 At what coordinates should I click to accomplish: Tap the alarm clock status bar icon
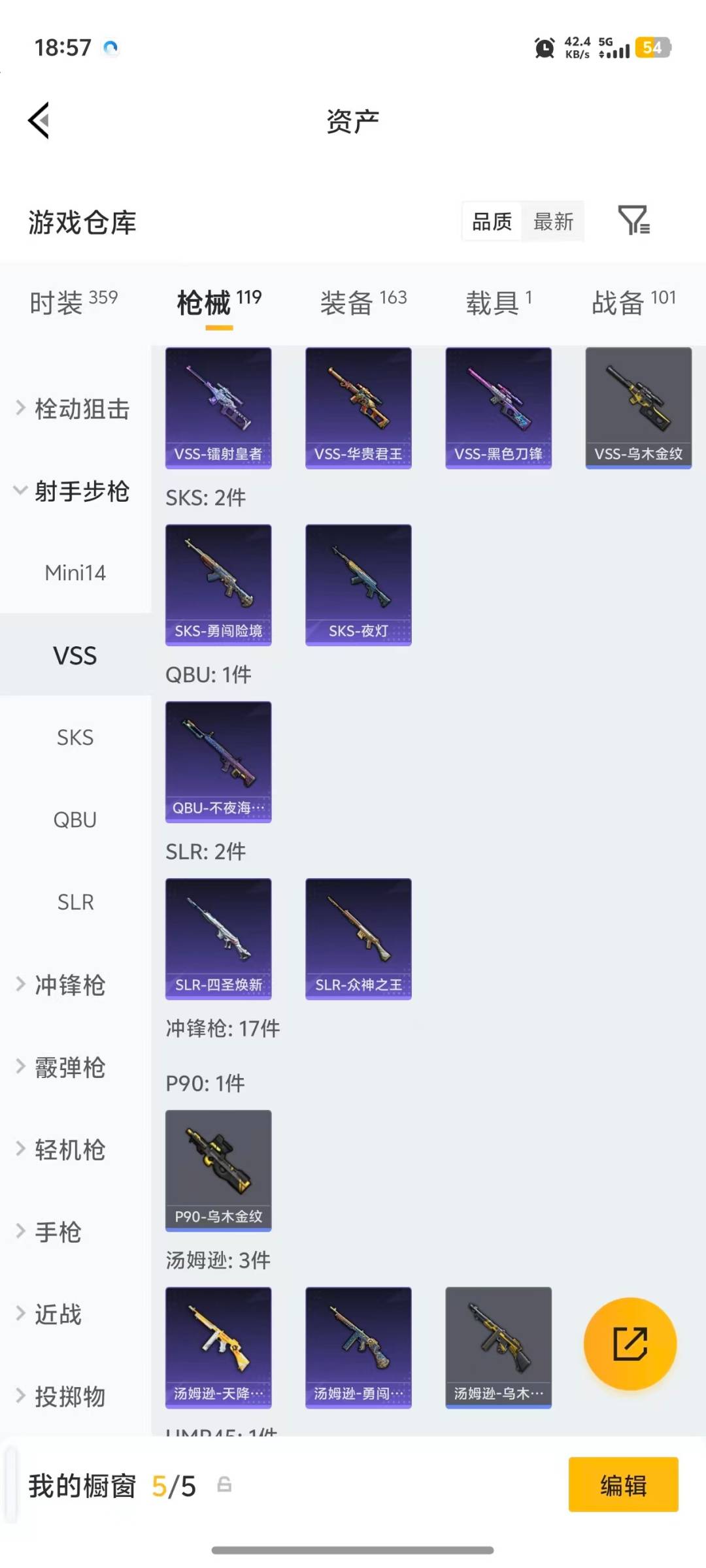click(543, 47)
